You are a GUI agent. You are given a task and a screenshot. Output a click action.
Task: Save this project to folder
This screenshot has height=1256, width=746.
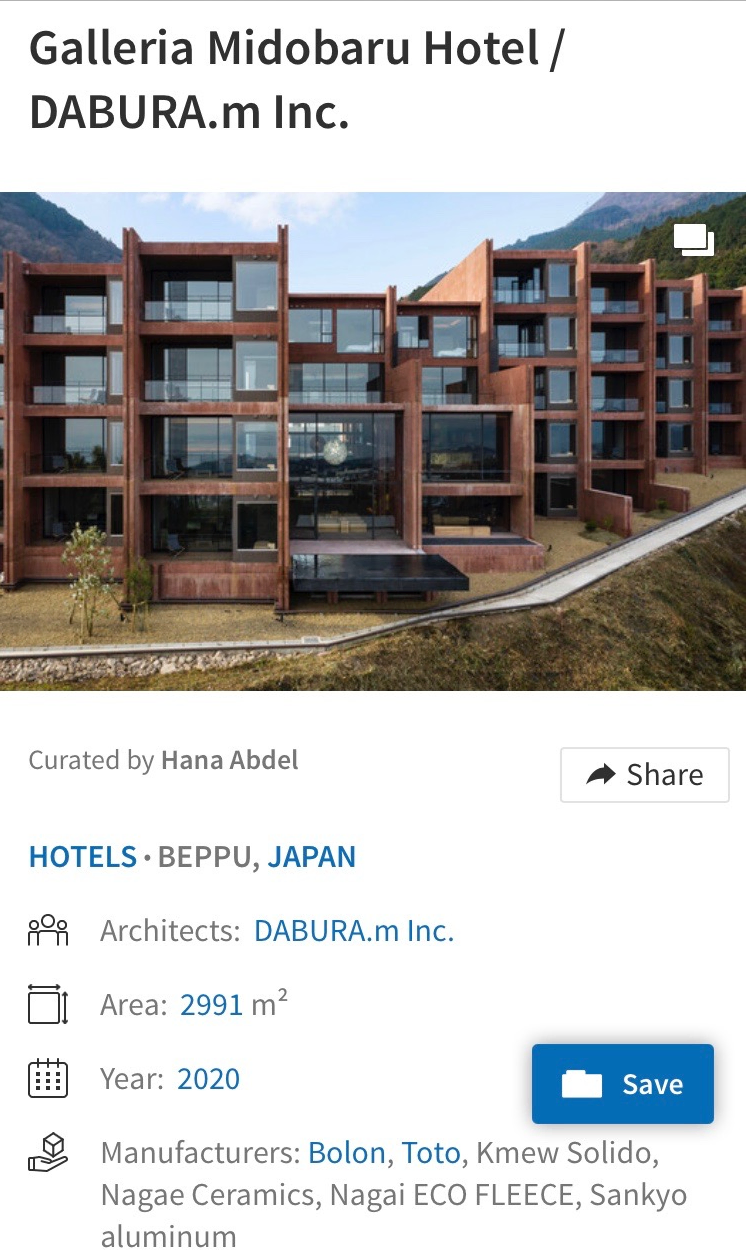tap(622, 1084)
